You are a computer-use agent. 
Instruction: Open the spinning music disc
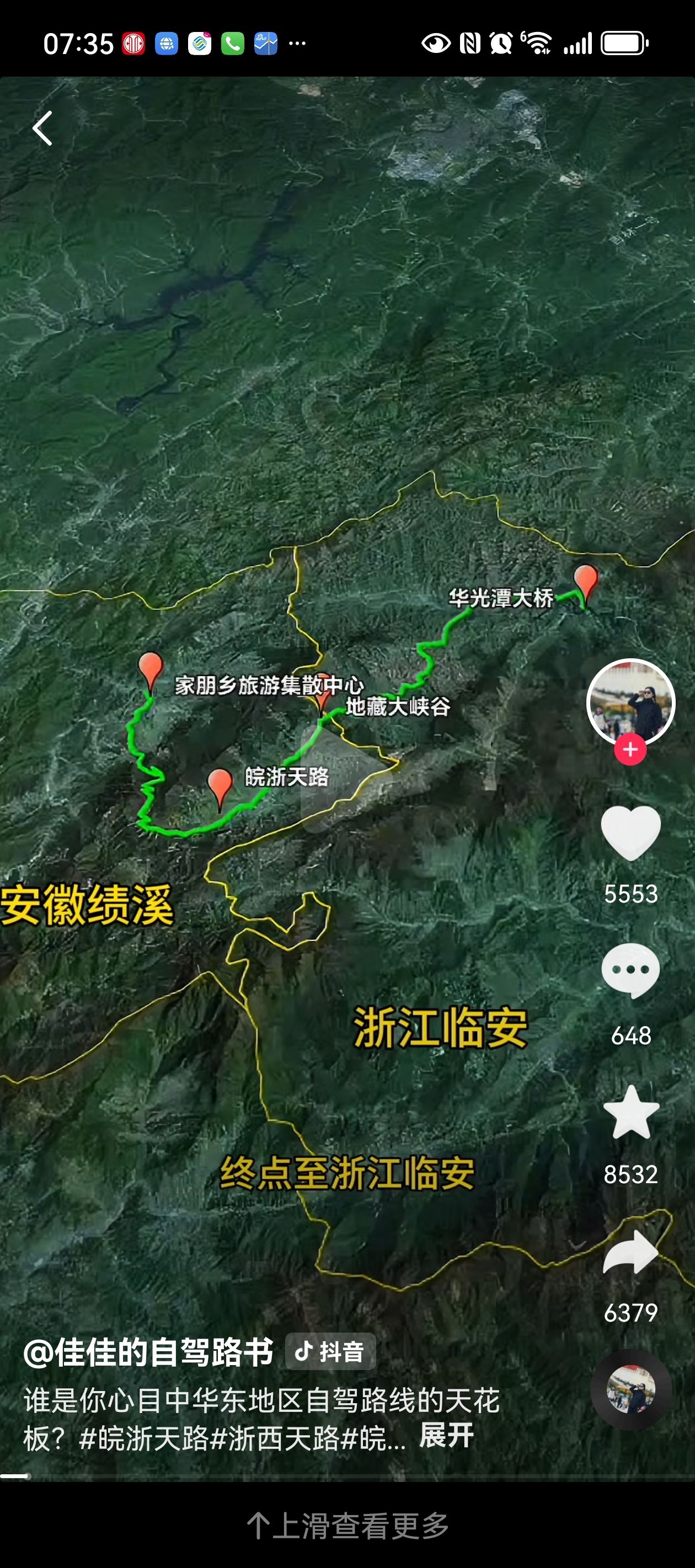(x=631, y=1390)
